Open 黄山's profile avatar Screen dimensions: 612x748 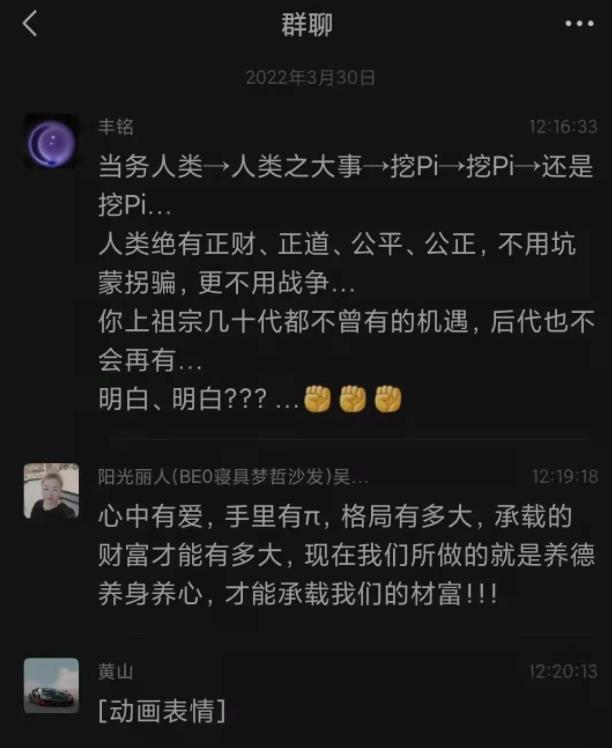click(x=51, y=685)
